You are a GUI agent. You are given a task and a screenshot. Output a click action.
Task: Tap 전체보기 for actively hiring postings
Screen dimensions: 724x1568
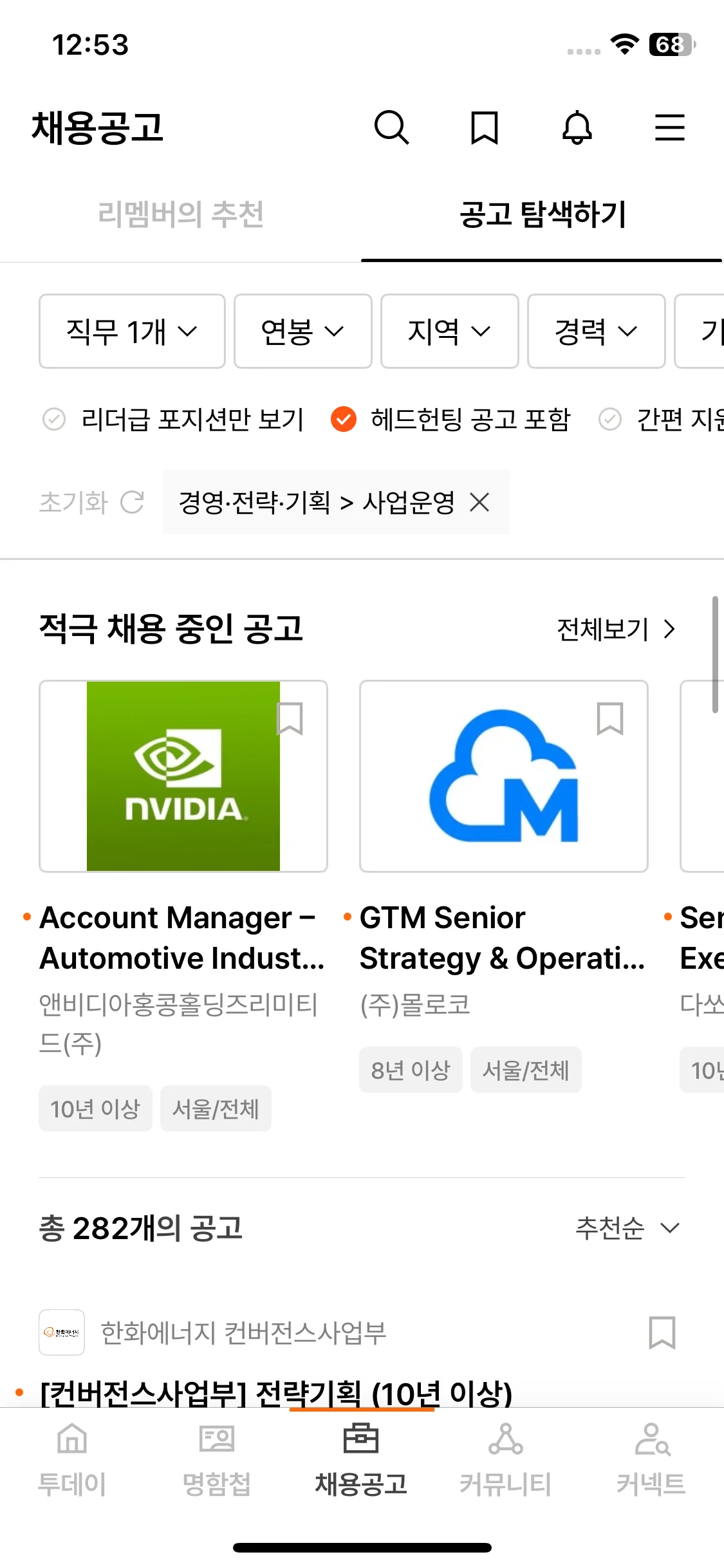click(x=615, y=629)
